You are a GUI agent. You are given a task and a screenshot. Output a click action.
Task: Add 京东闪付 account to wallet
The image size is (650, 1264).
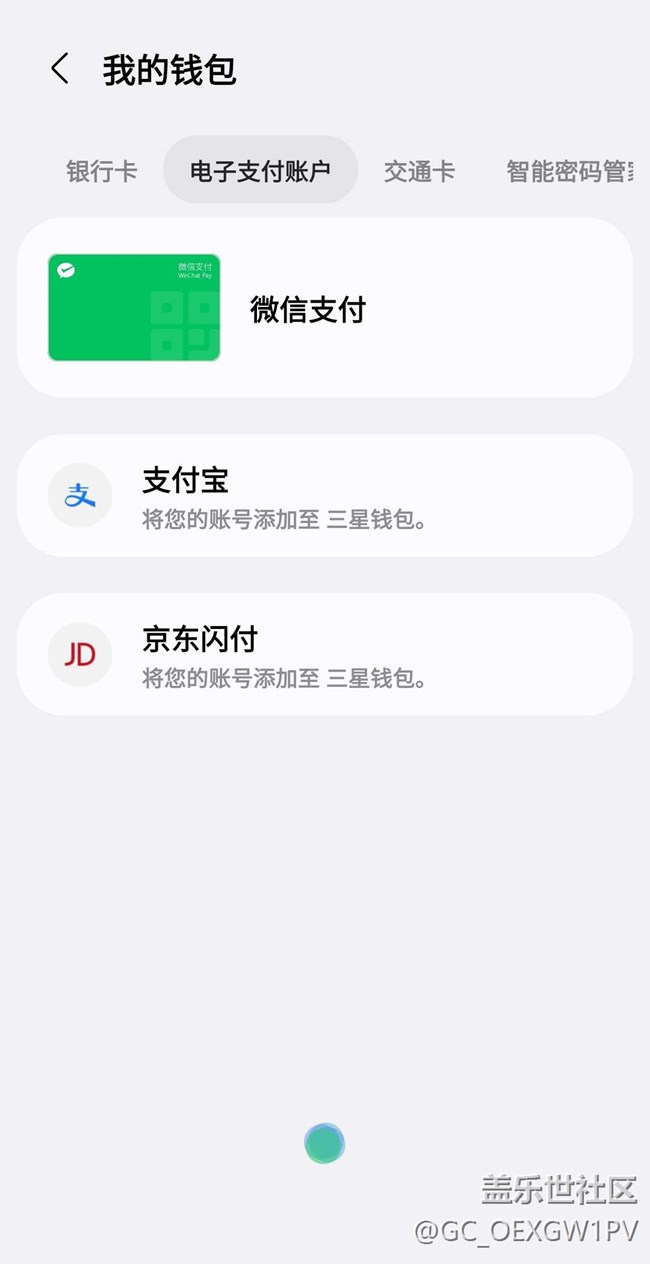point(324,654)
